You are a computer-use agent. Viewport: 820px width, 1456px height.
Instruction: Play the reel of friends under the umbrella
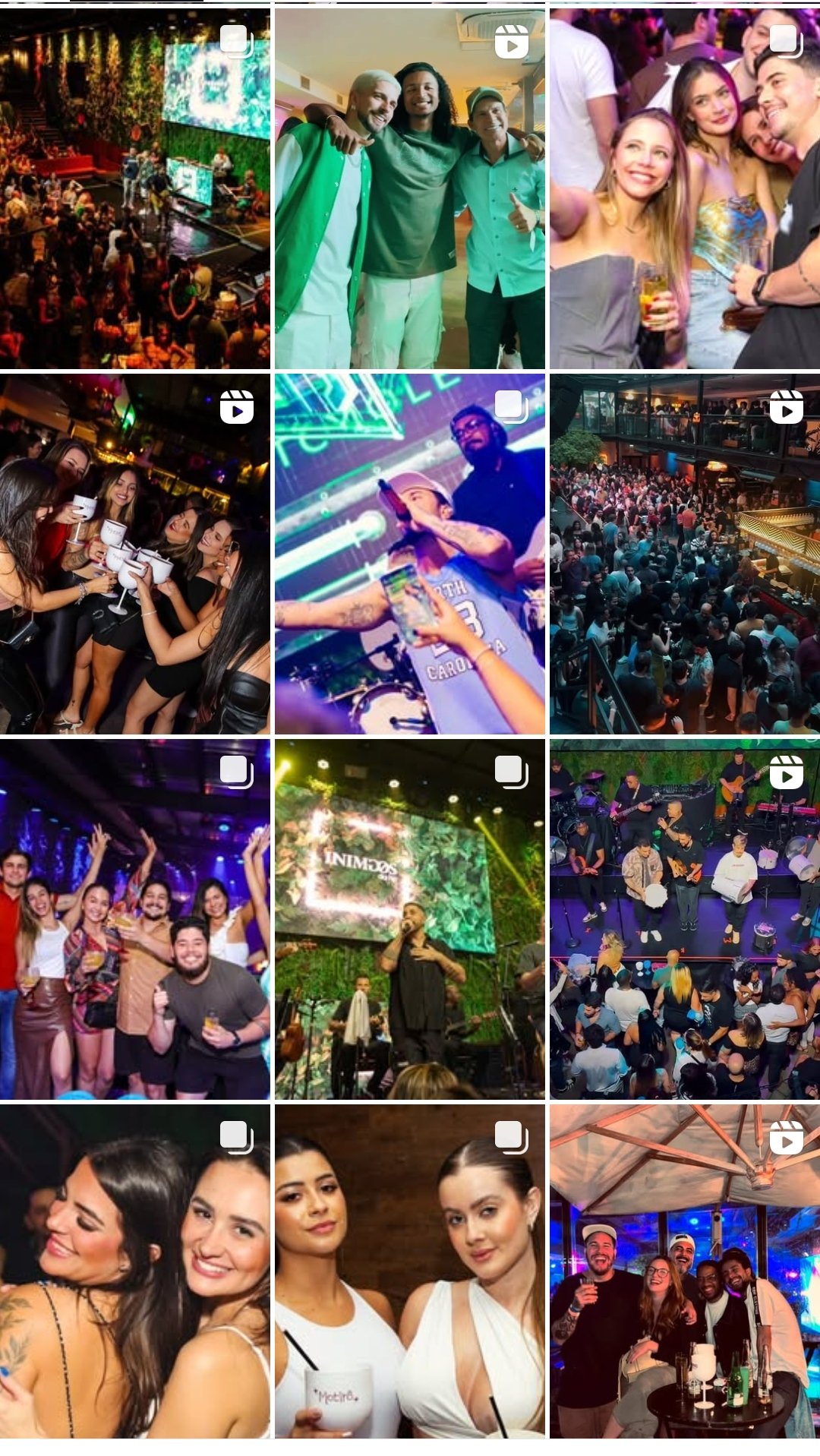click(x=684, y=1272)
